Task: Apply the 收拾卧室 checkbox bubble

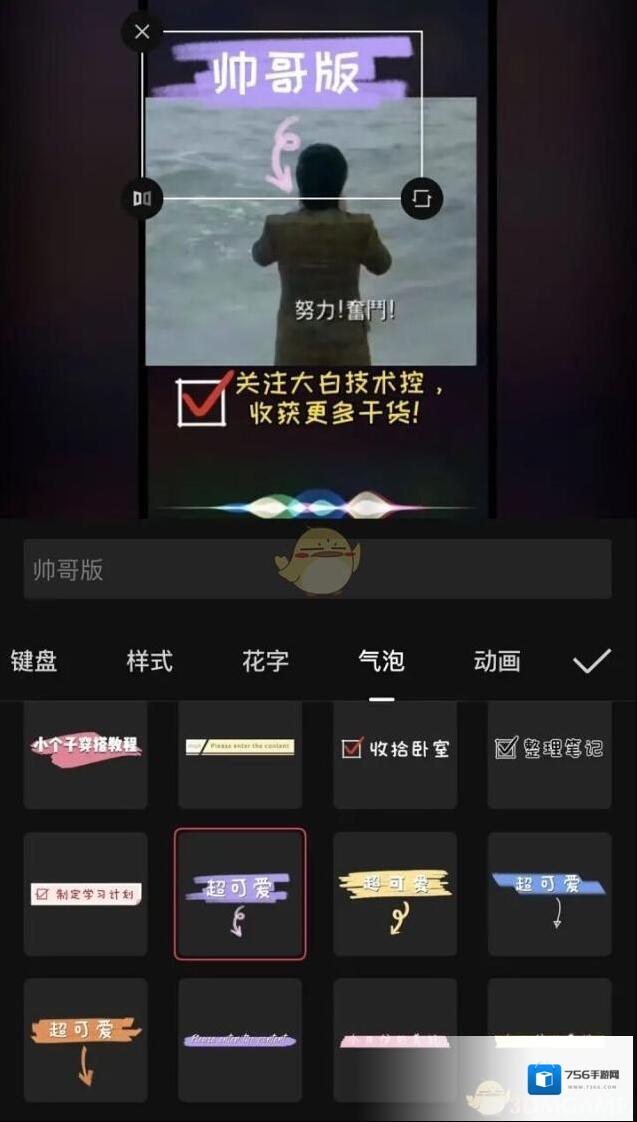Action: click(x=395, y=752)
